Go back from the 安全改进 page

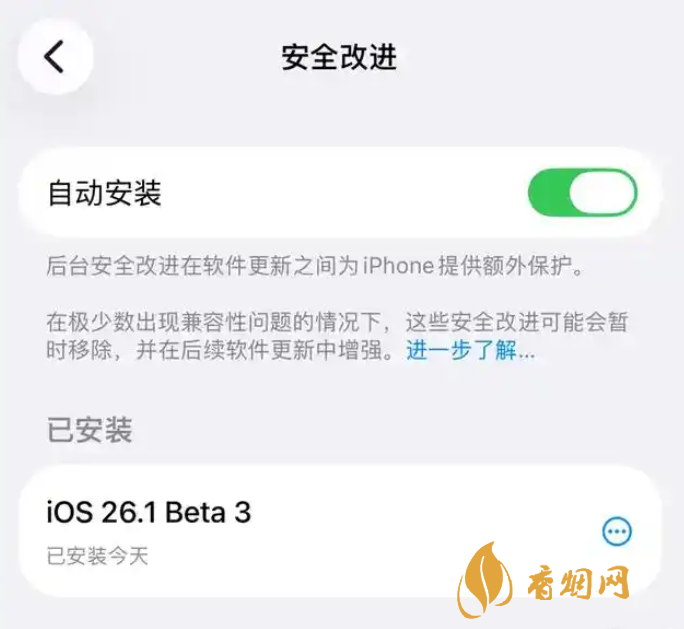click(x=55, y=57)
